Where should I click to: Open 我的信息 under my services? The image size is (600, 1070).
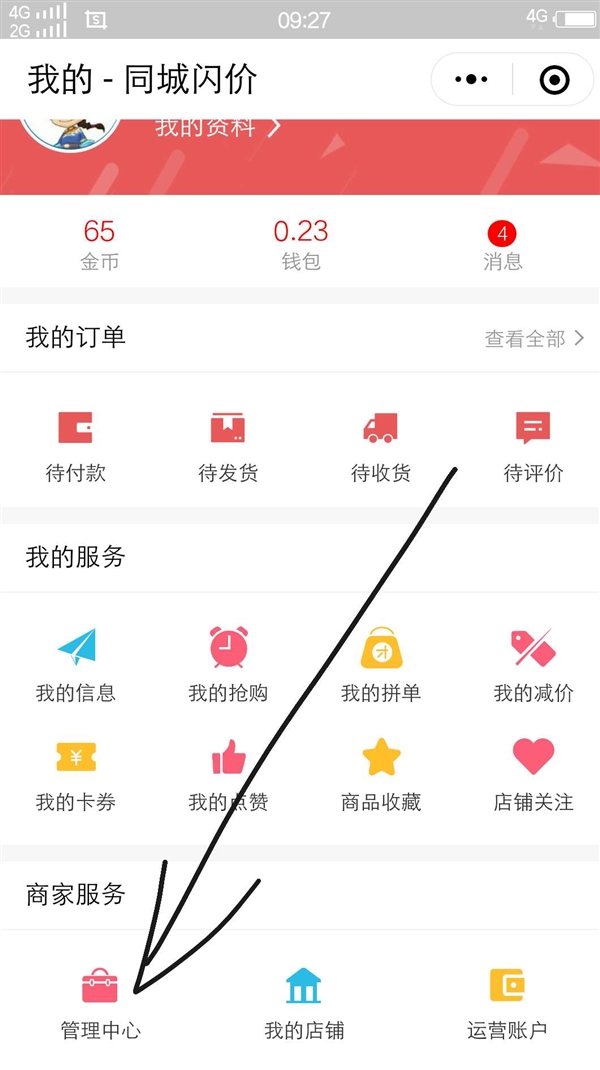point(75,665)
